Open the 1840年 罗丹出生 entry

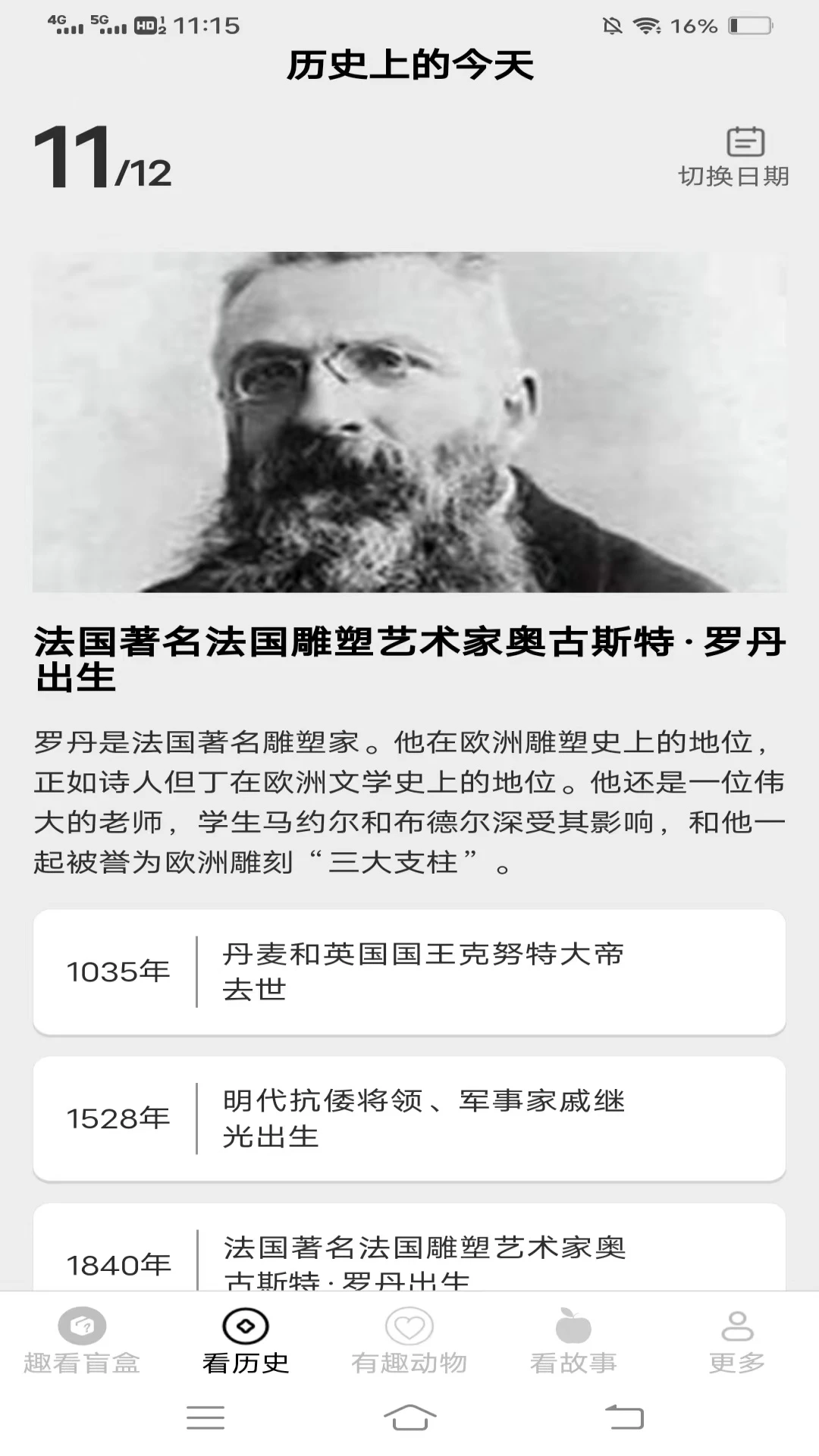[409, 1251]
